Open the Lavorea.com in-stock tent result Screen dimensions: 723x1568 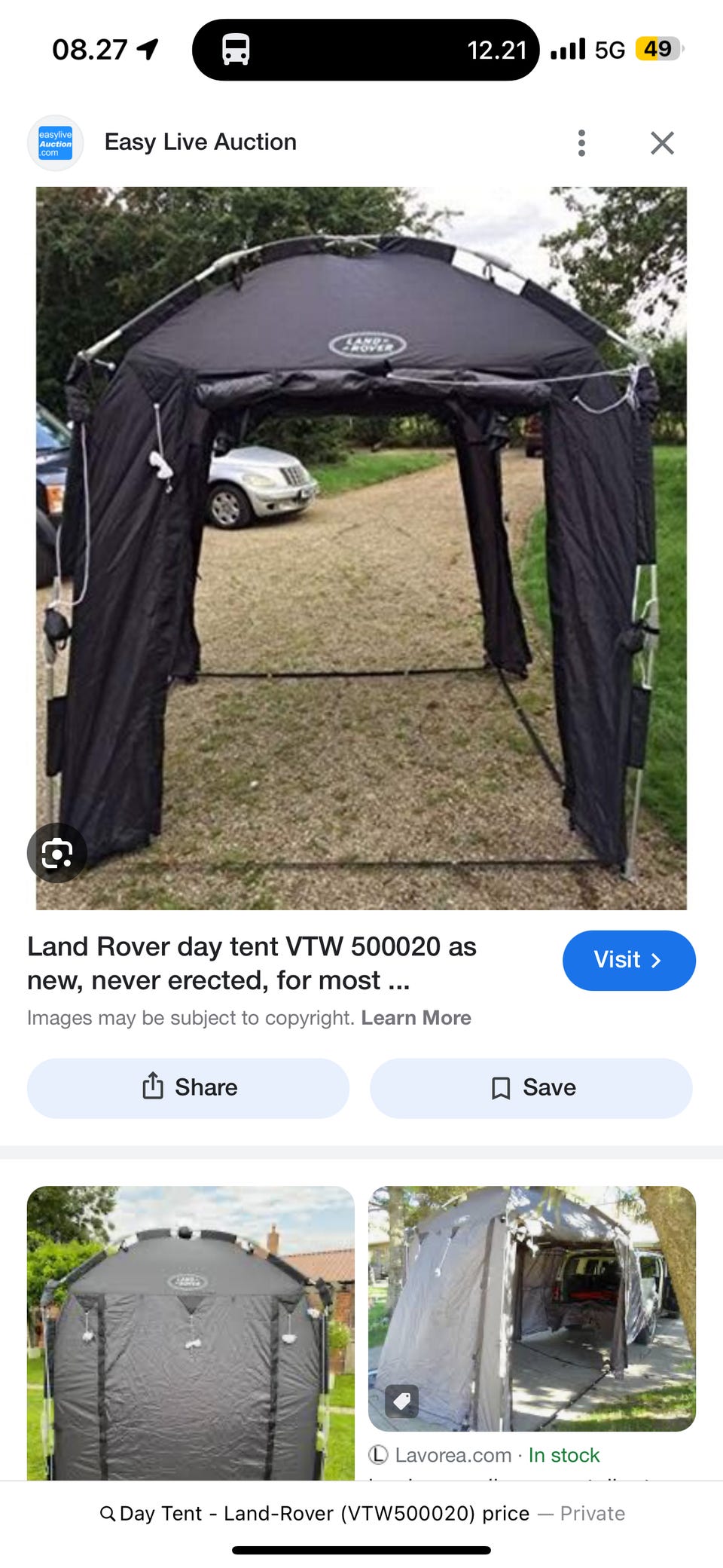click(532, 1309)
